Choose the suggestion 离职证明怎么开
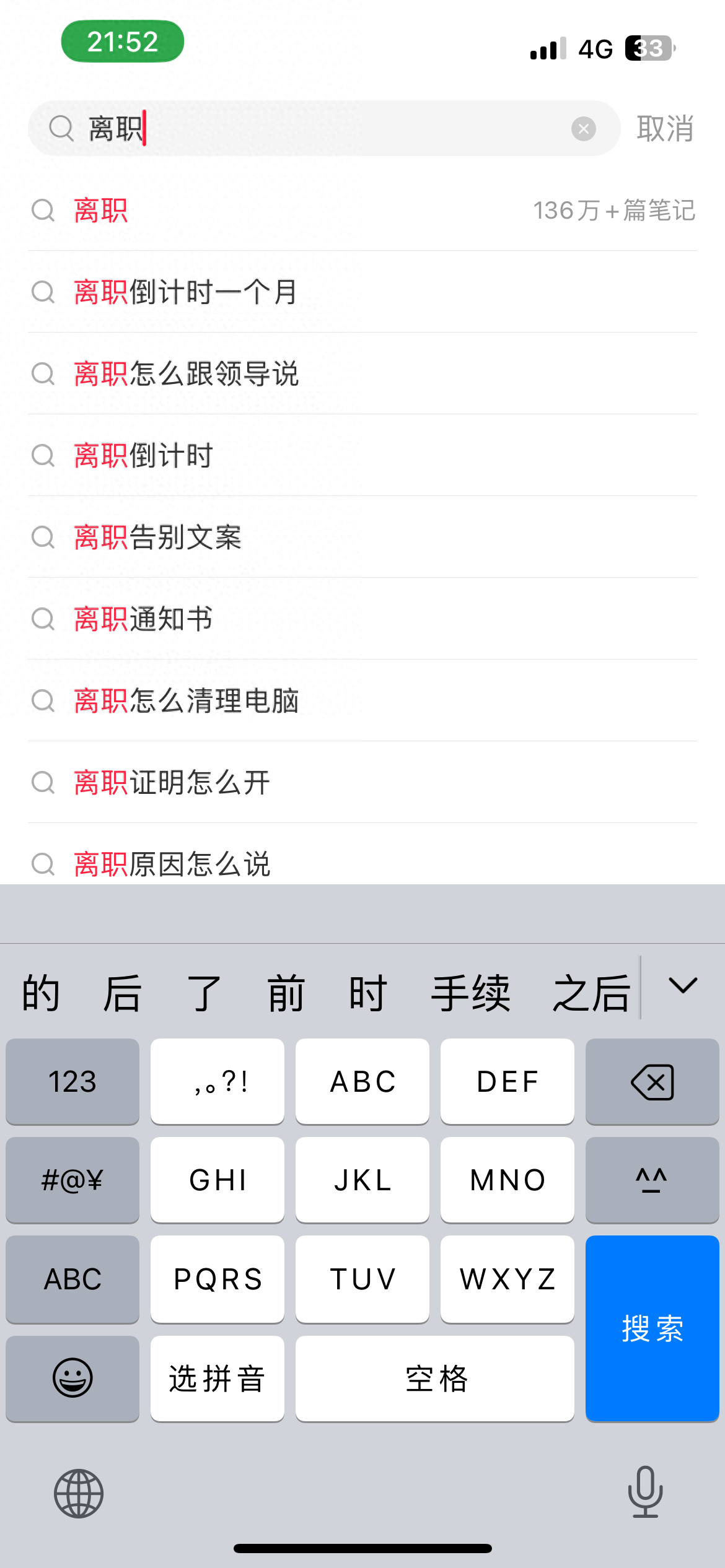The height and width of the screenshot is (1568, 725). click(362, 783)
